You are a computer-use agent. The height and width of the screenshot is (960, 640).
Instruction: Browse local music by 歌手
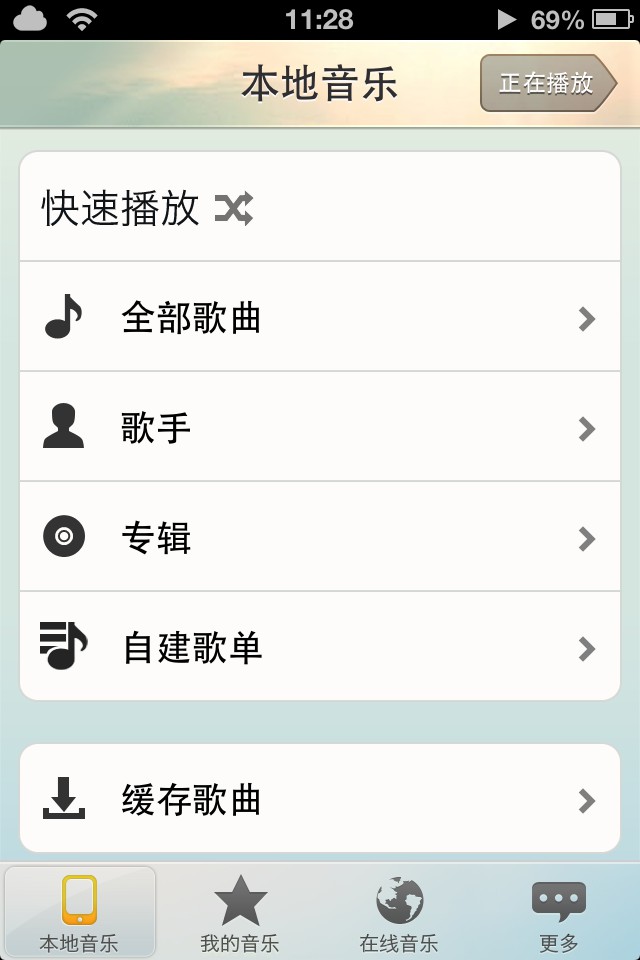(x=320, y=429)
